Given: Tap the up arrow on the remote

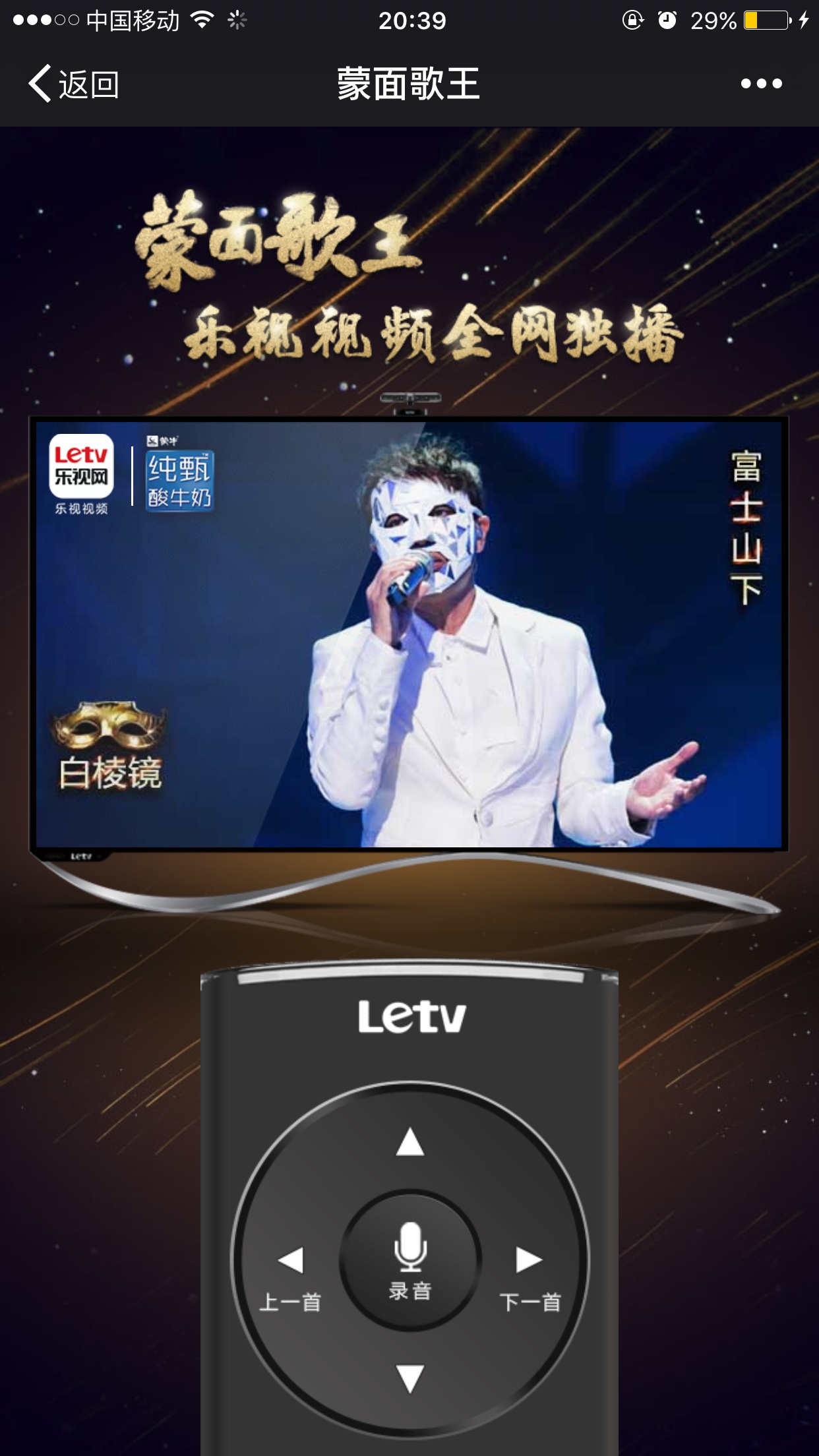Looking at the screenshot, I should pyautogui.click(x=410, y=1142).
